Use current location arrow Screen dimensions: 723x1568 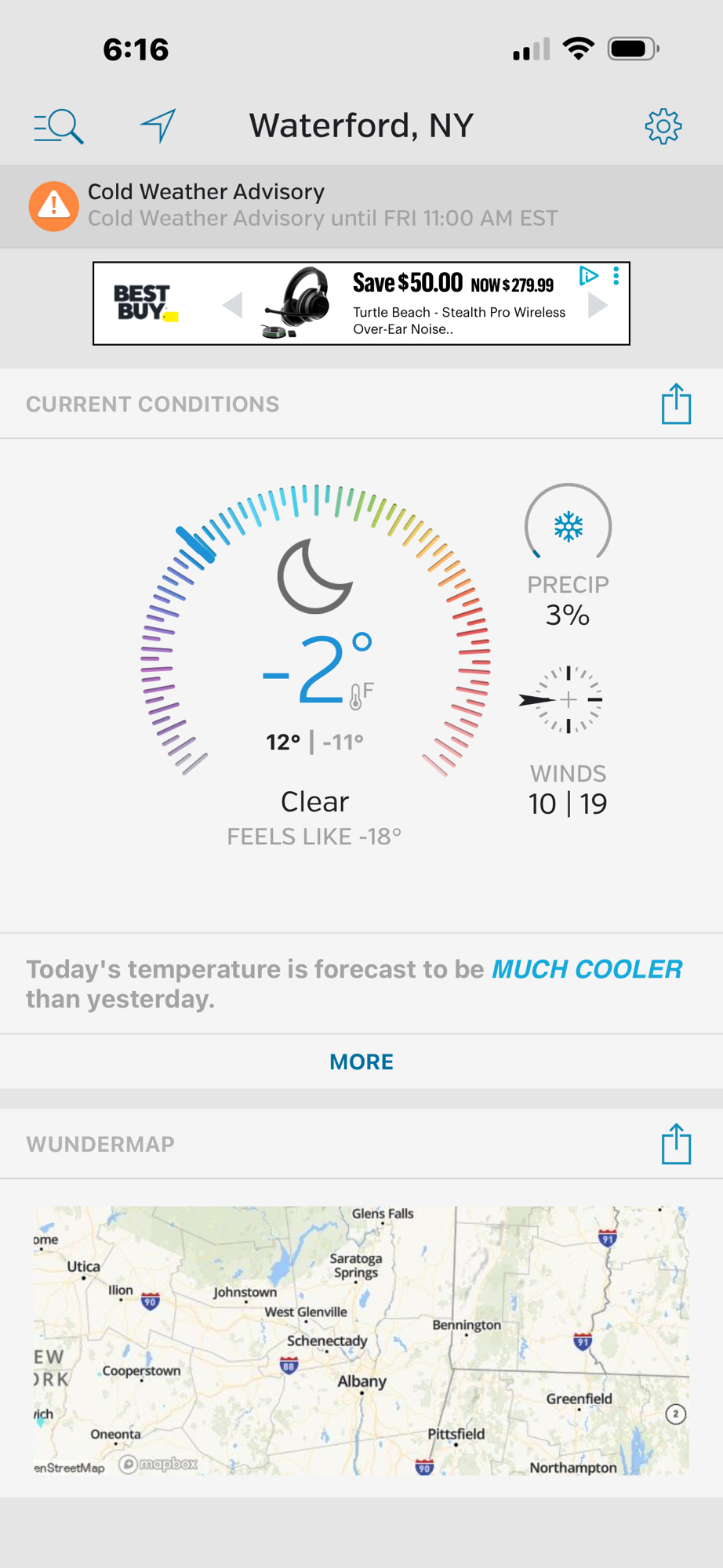coord(158,125)
